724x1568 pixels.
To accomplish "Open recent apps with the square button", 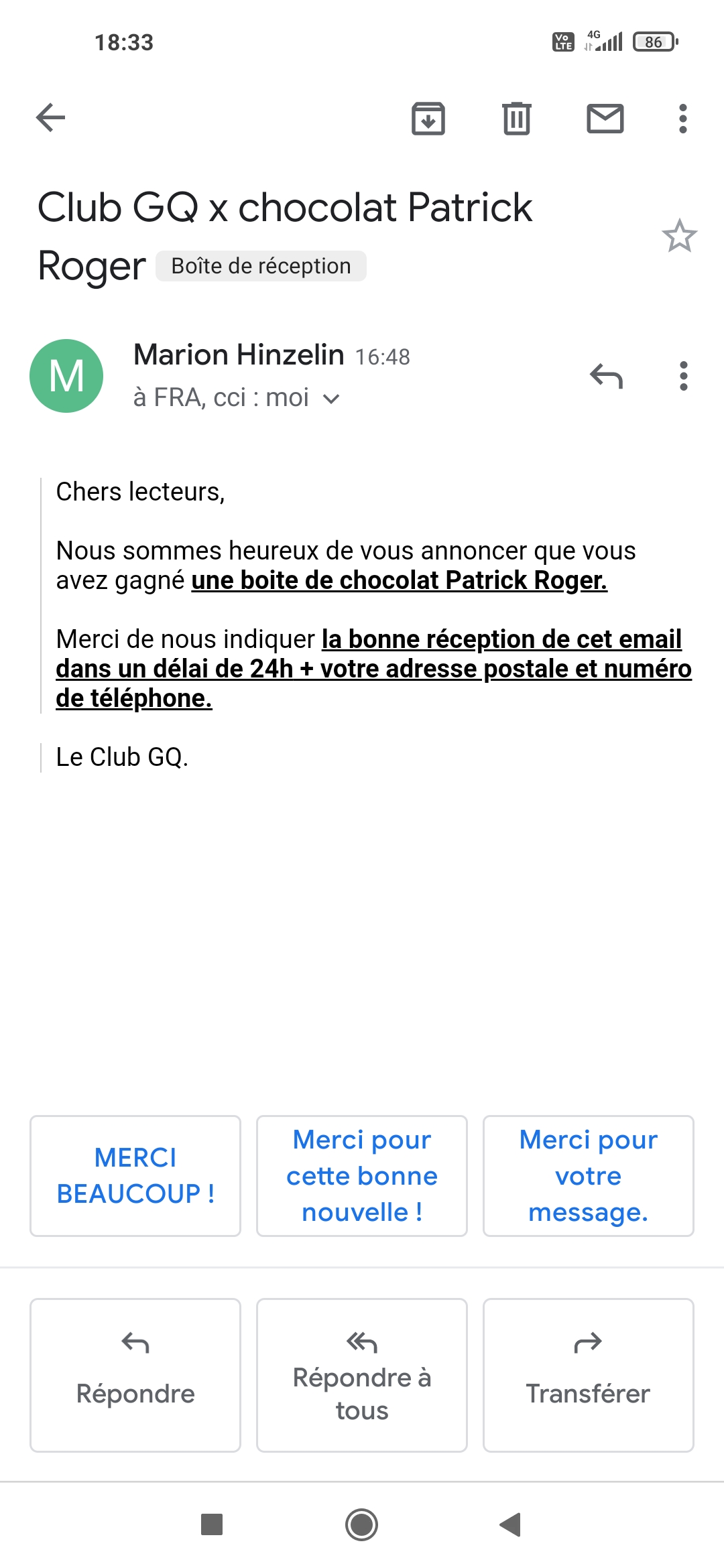I will pyautogui.click(x=212, y=1524).
